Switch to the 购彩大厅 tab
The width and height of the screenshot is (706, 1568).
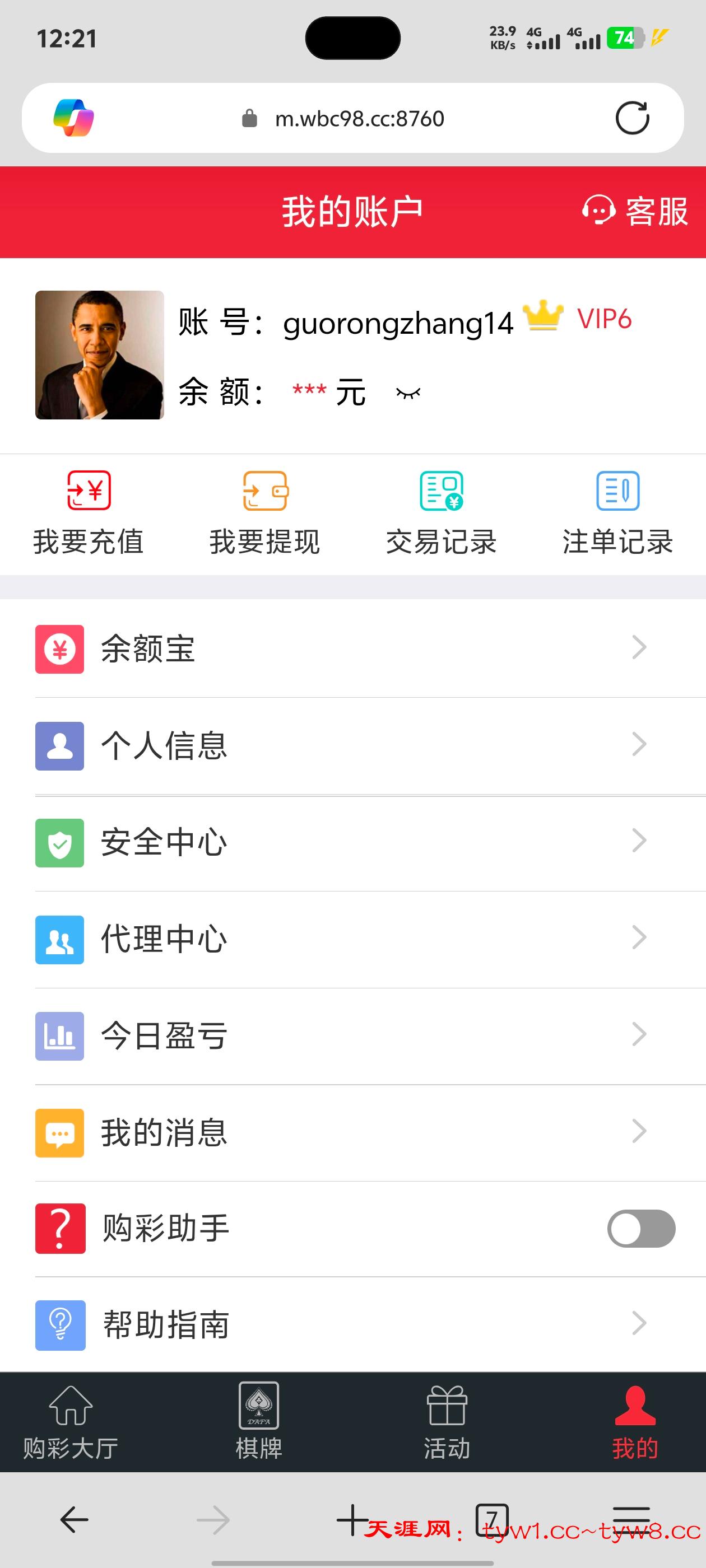click(x=71, y=1422)
